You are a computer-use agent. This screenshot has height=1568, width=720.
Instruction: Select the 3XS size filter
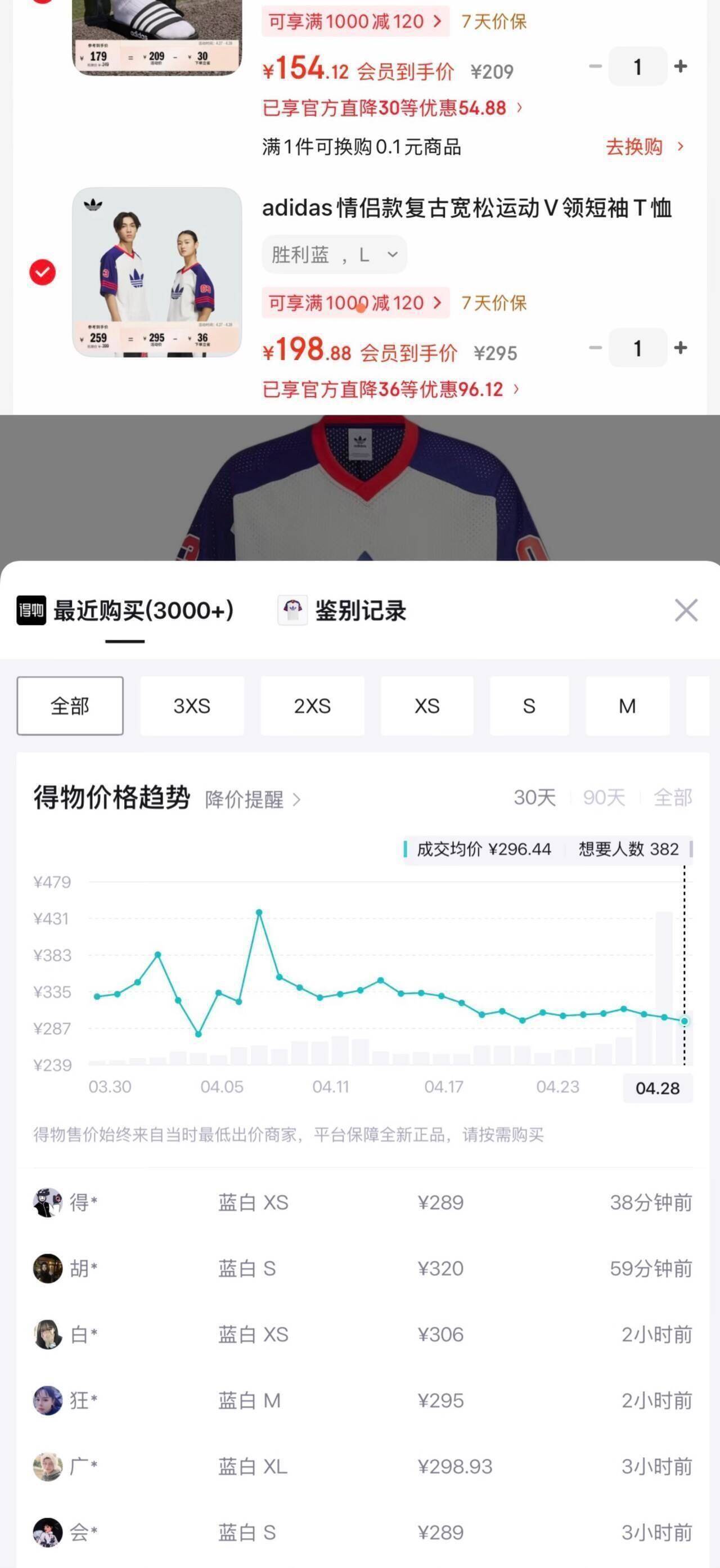point(192,706)
